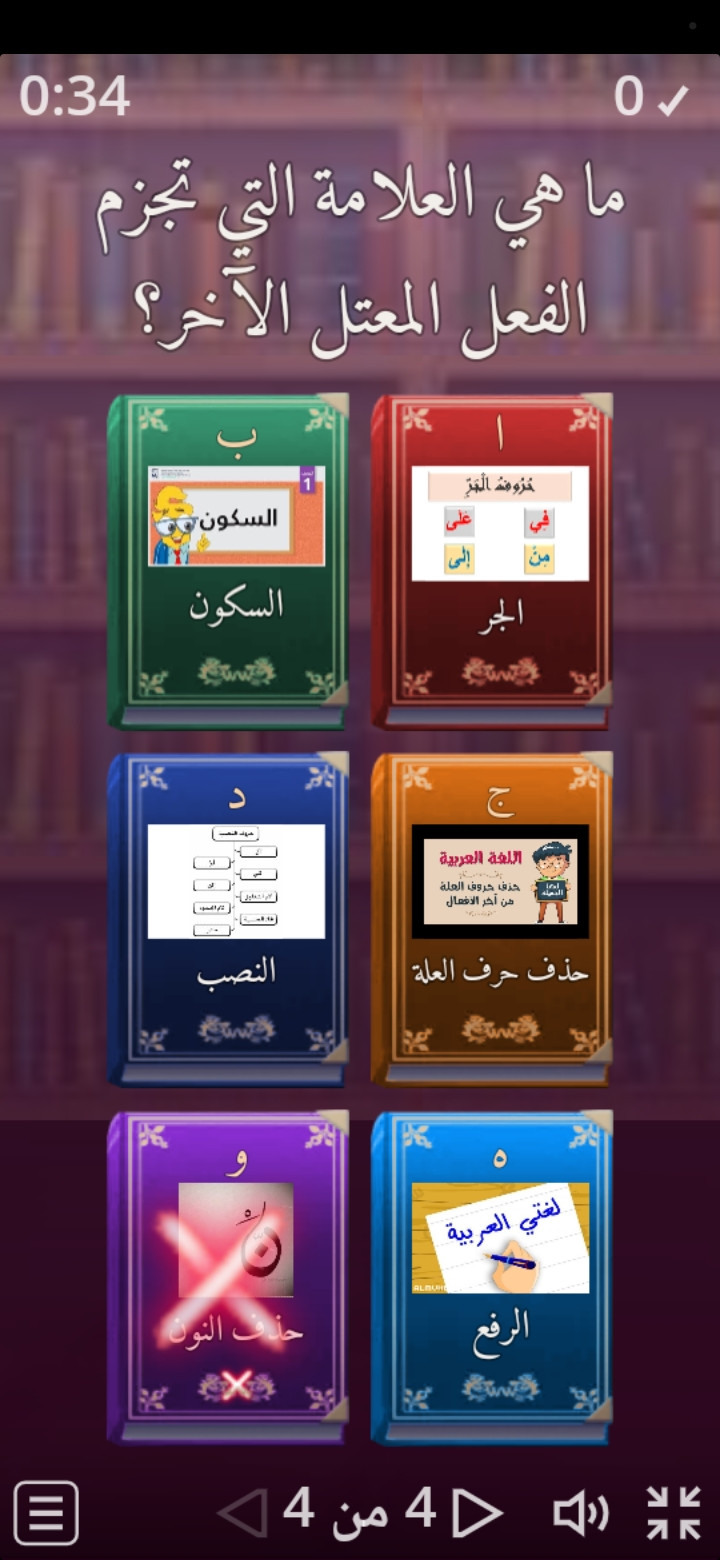Mute the sound with the speaker icon
This screenshot has height=1560, width=720.
[581, 1512]
